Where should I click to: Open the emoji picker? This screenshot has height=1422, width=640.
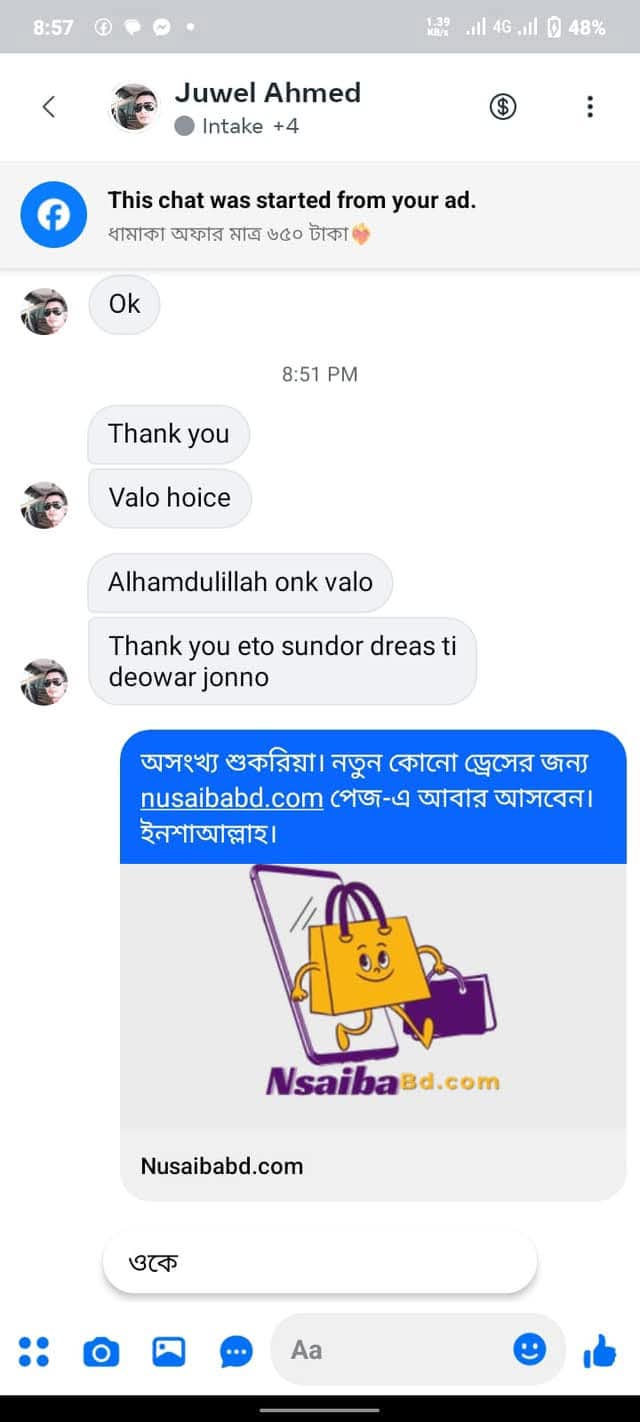(x=530, y=1350)
